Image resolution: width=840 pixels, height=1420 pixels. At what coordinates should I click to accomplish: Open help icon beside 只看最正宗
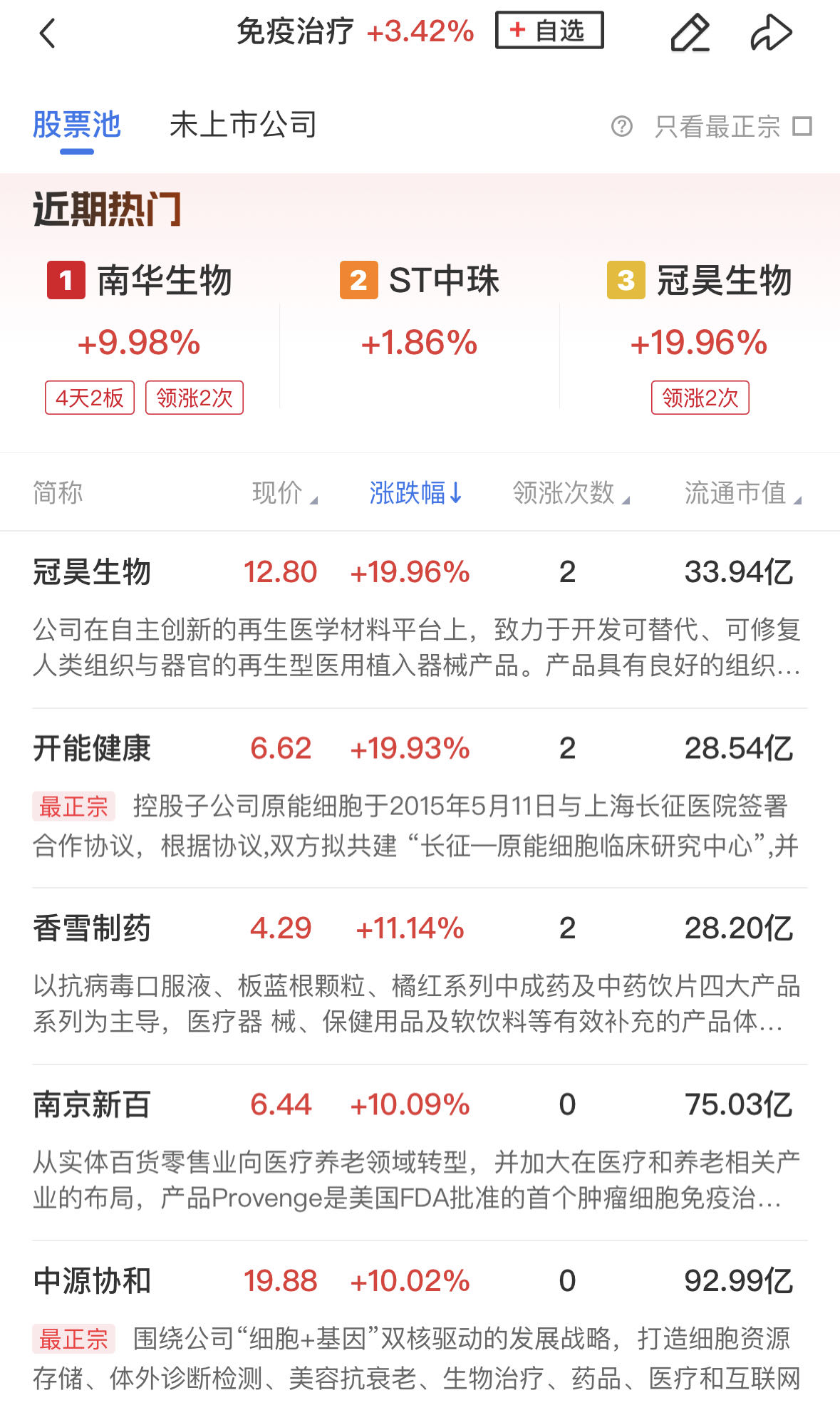click(x=621, y=127)
